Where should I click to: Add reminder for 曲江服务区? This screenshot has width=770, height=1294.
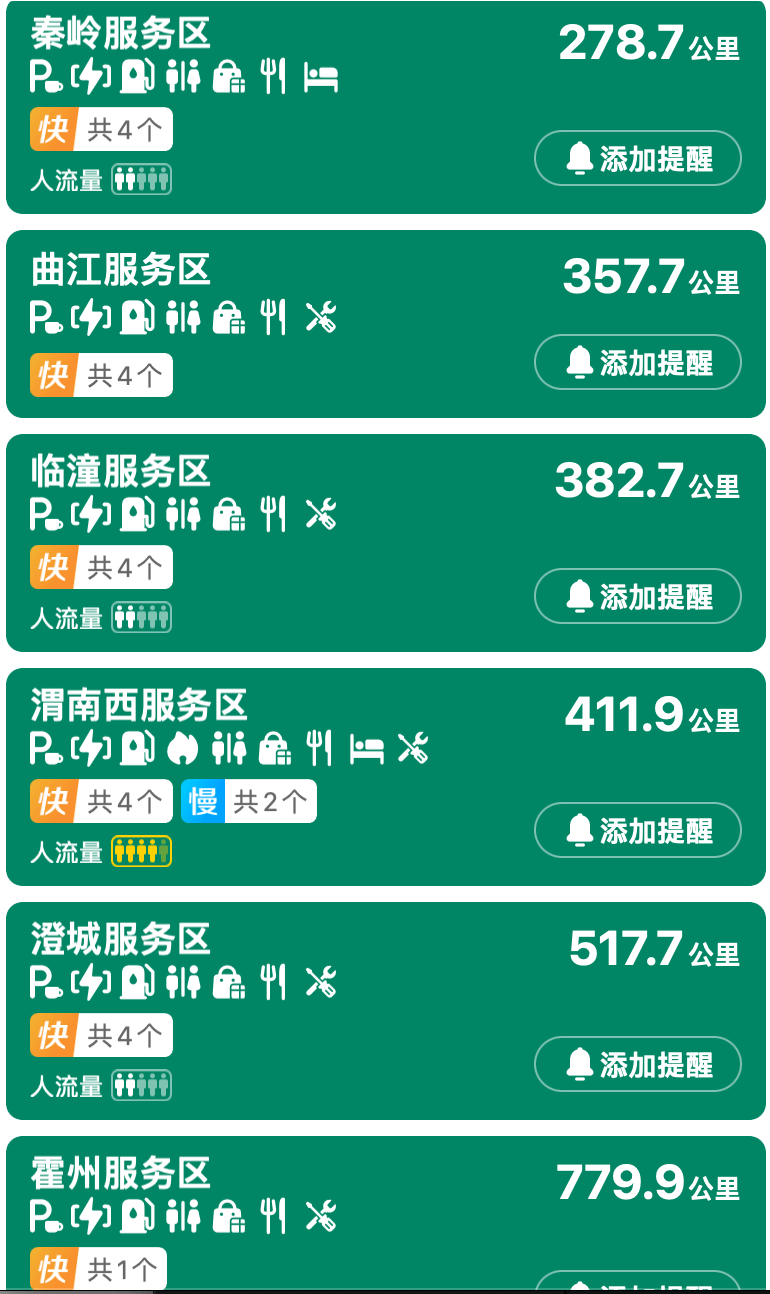tap(638, 362)
